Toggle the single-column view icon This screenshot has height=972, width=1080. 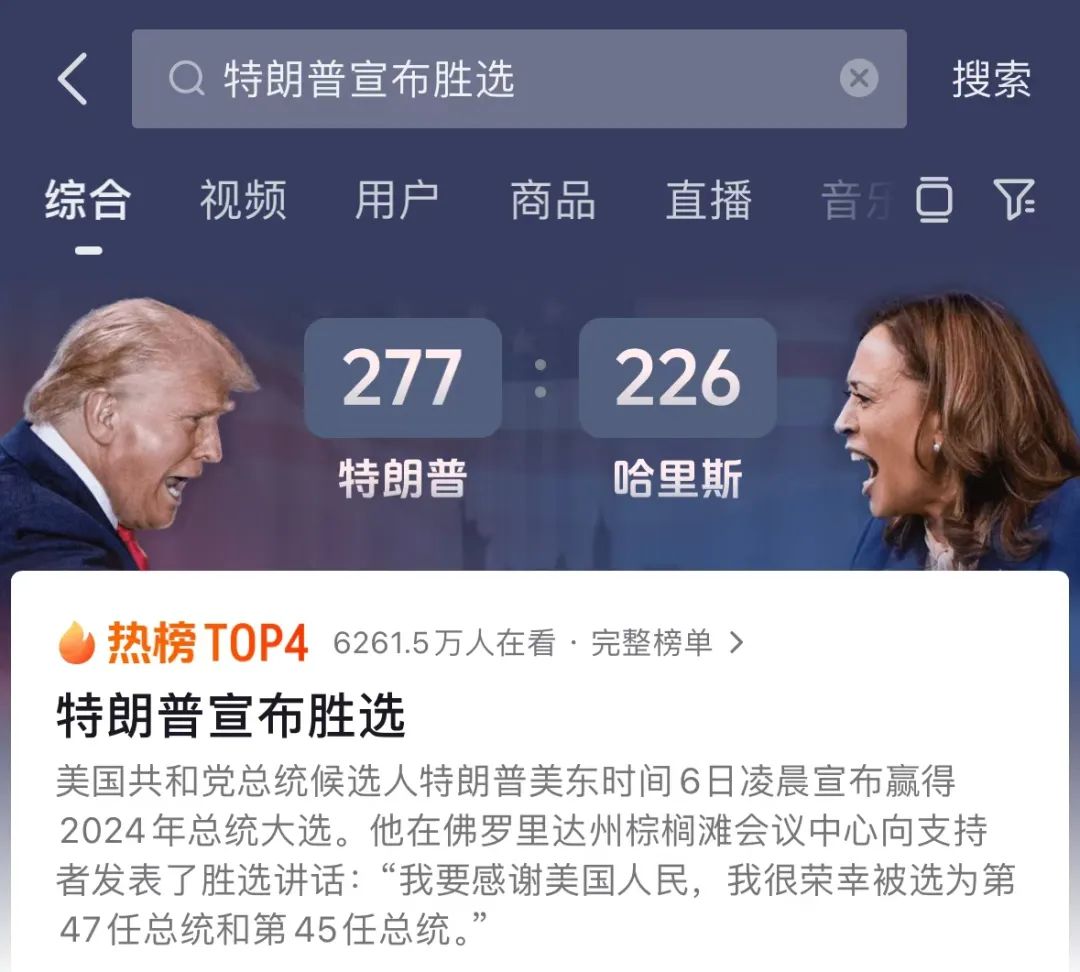click(x=934, y=200)
